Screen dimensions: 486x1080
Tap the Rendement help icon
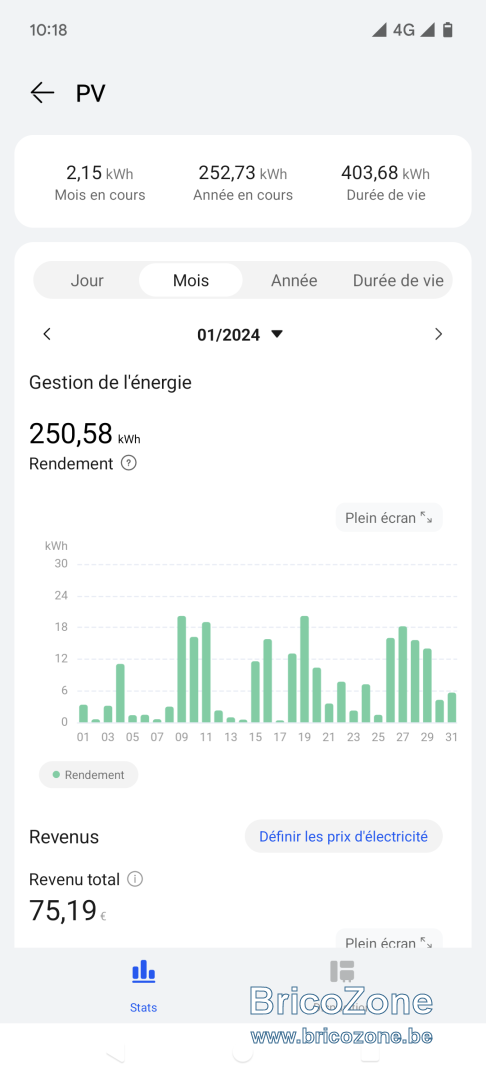[x=129, y=464]
